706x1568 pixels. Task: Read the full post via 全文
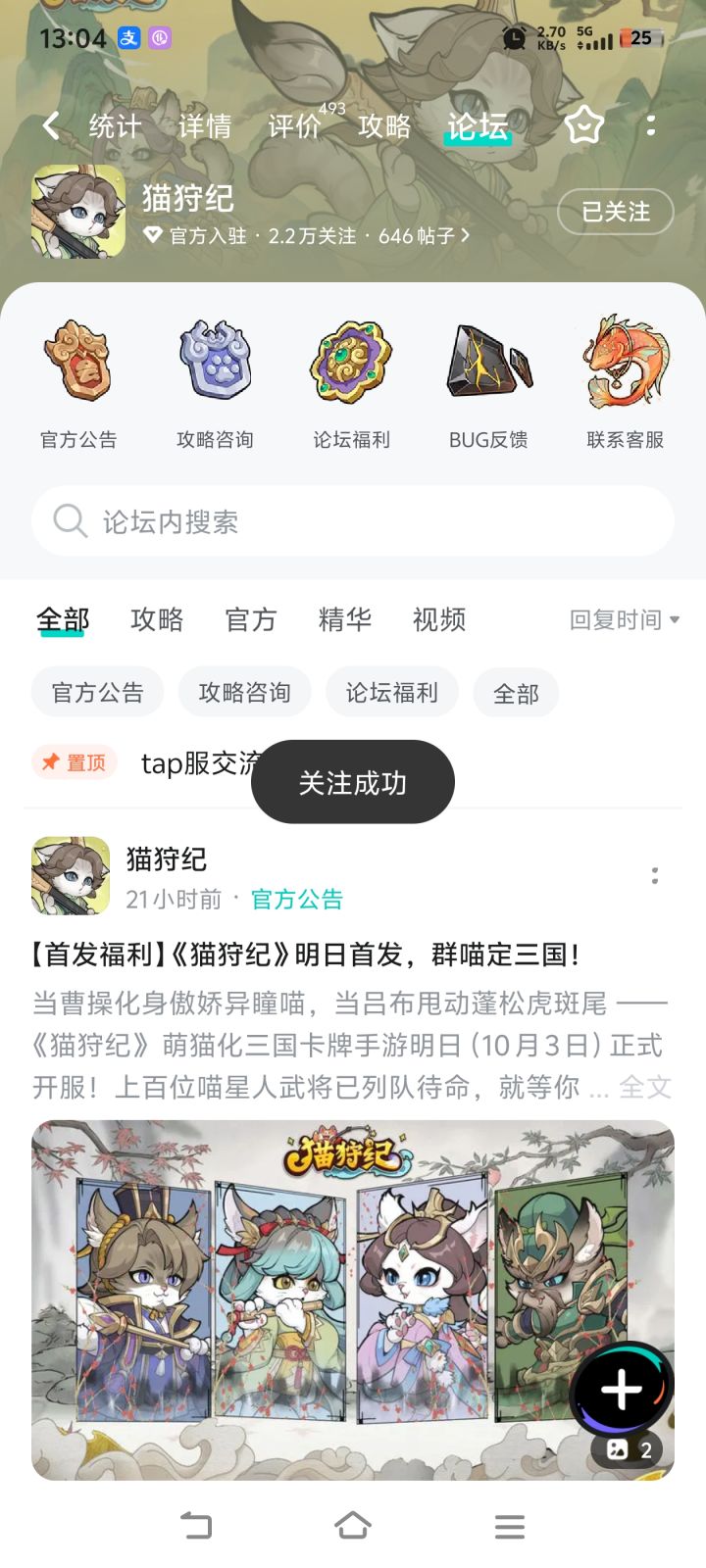(x=645, y=1086)
